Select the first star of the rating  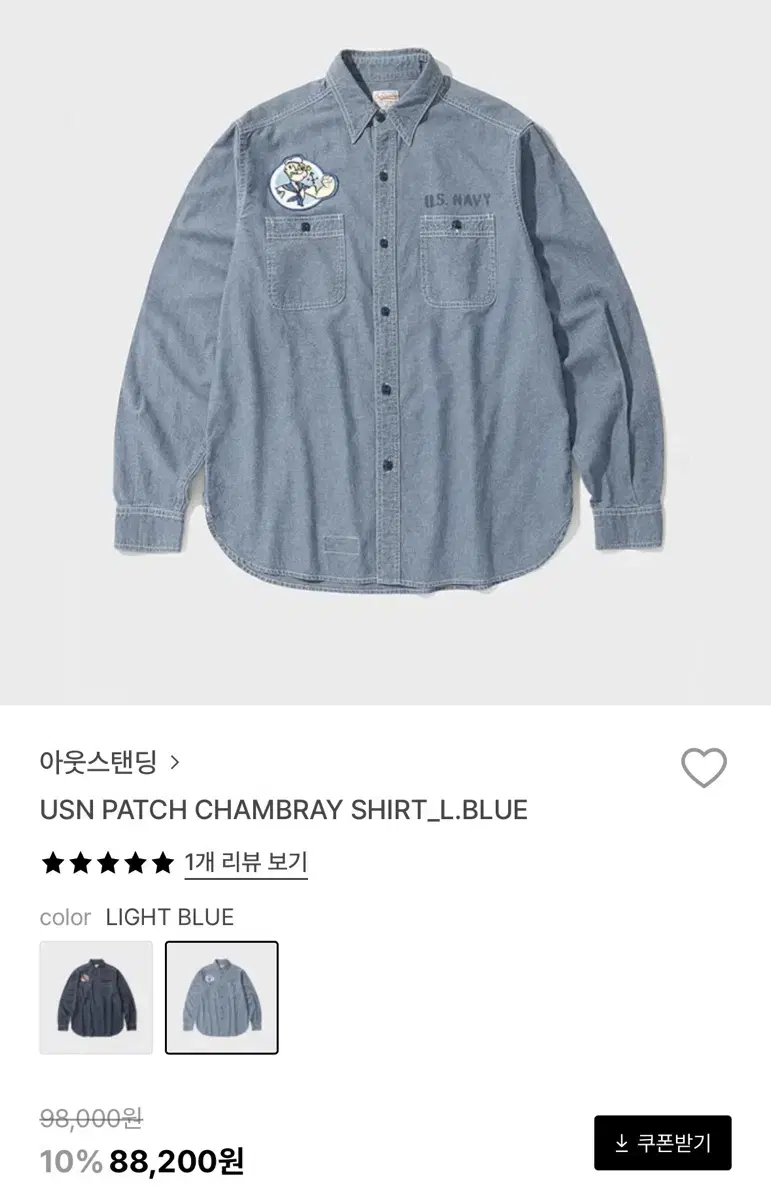[x=54, y=862]
